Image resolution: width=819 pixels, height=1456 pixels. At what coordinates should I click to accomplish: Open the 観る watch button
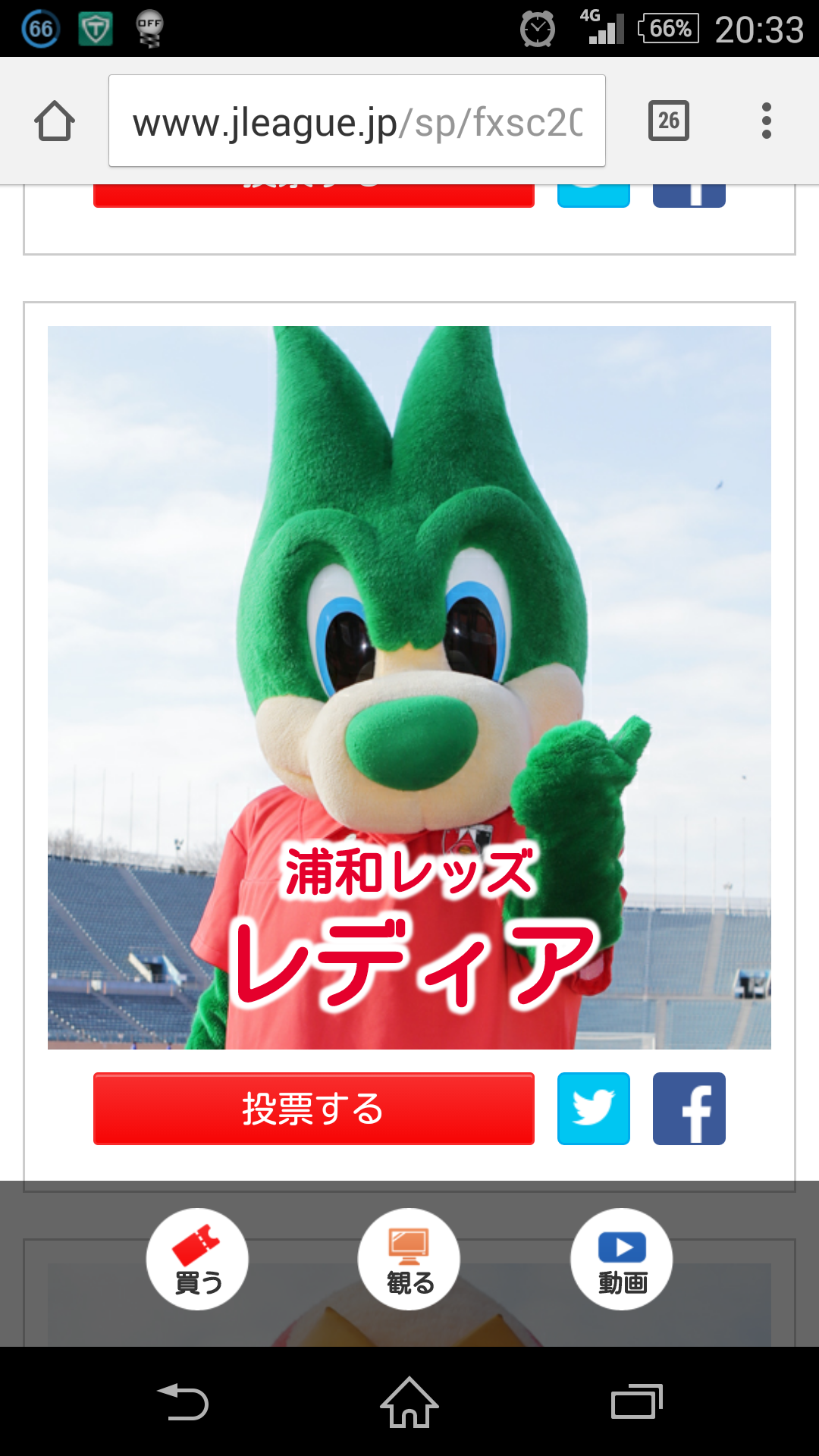(409, 1259)
